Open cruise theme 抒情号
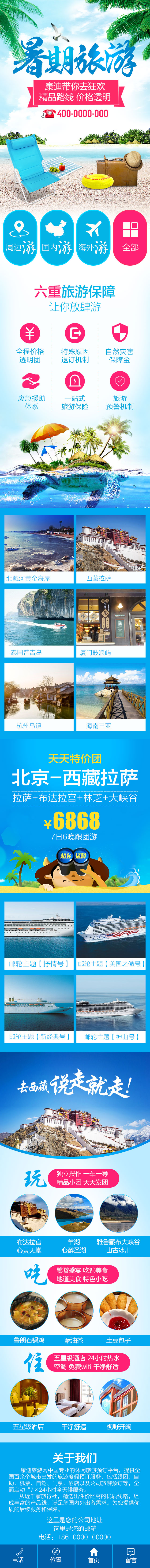This screenshot has height=1568, width=150. pyautogui.click(x=39, y=934)
